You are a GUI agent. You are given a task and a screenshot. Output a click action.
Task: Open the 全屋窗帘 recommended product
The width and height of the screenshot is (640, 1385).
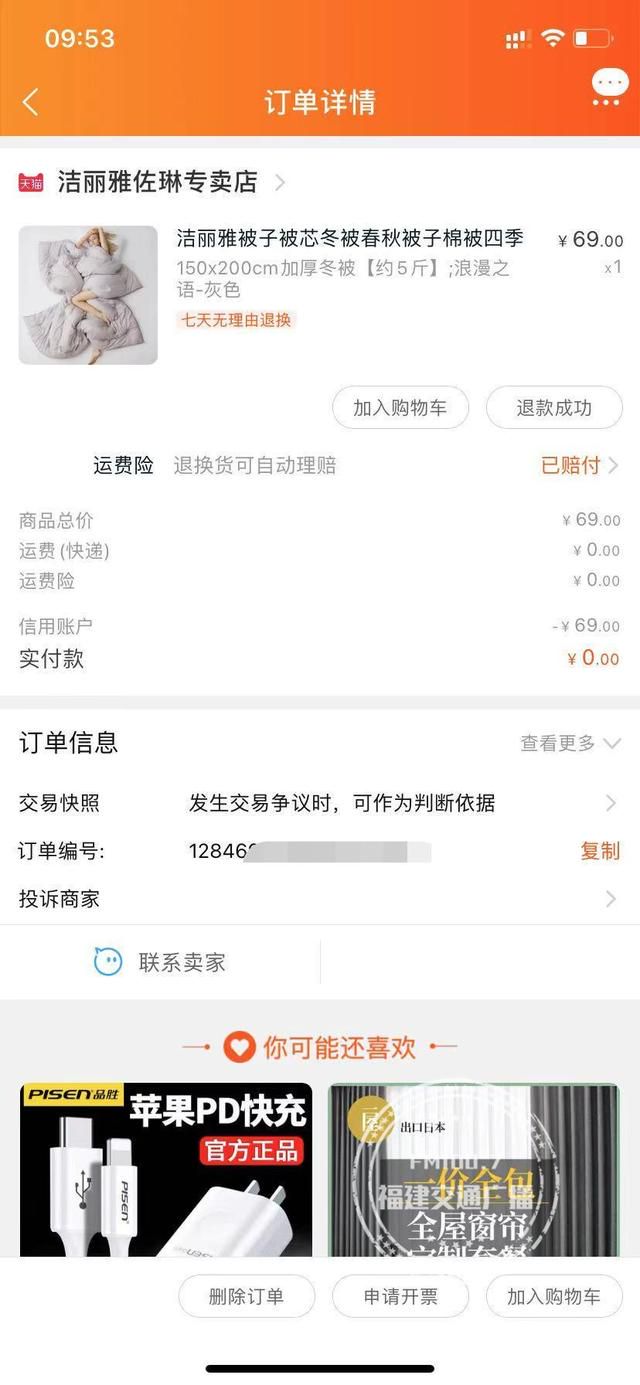474,1170
